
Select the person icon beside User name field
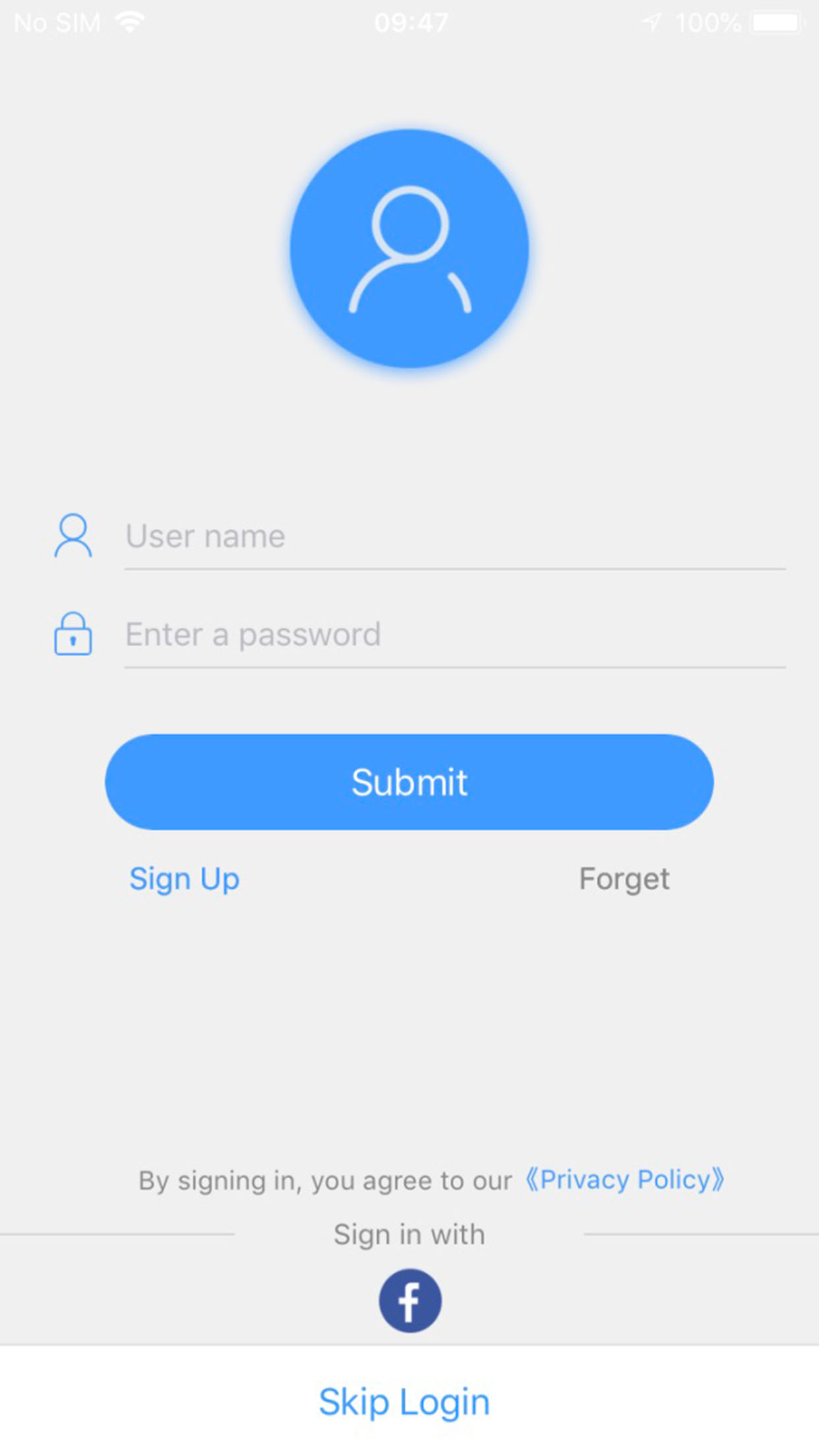pos(73,536)
